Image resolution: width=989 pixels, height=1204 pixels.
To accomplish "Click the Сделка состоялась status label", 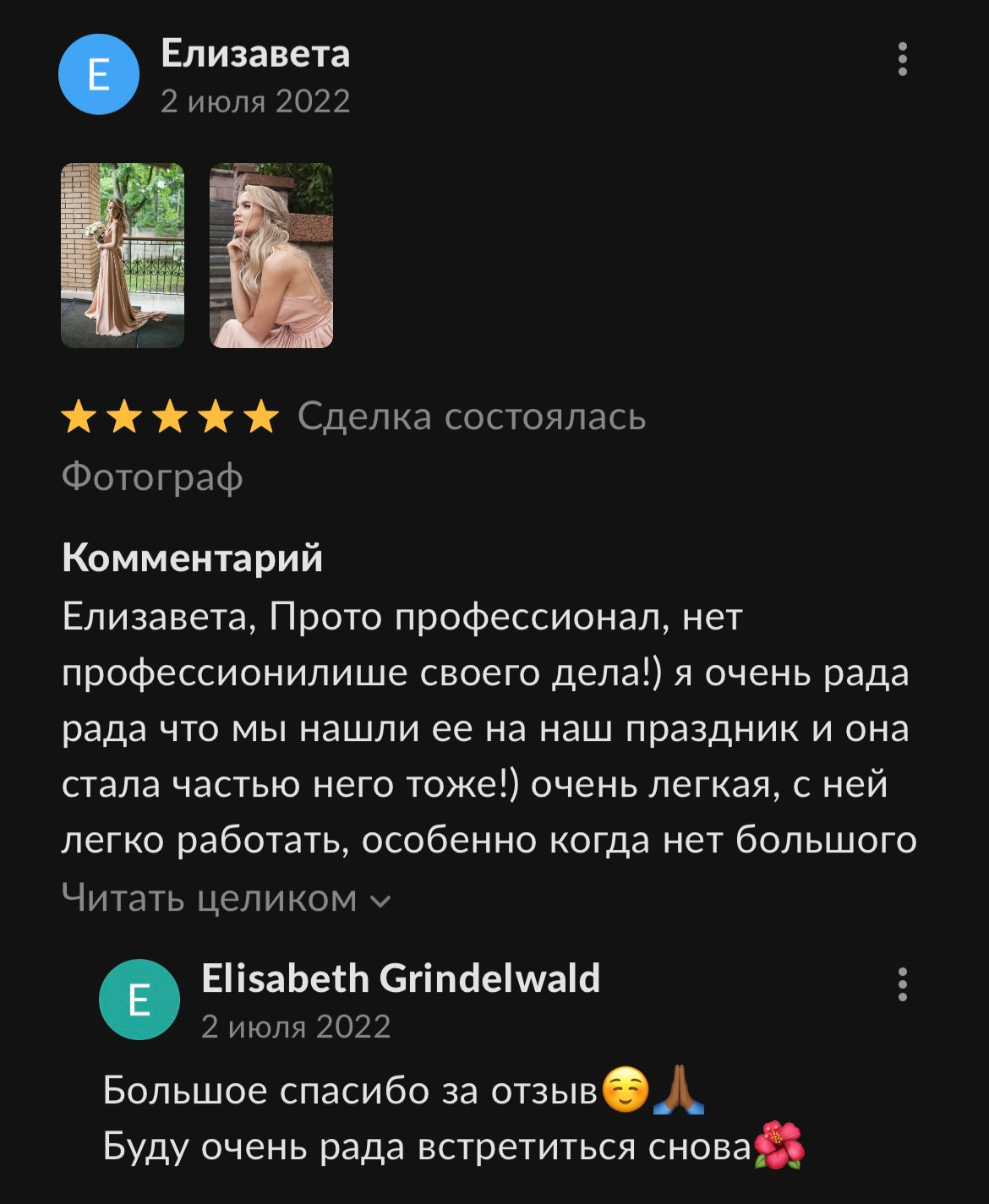I will [x=471, y=416].
